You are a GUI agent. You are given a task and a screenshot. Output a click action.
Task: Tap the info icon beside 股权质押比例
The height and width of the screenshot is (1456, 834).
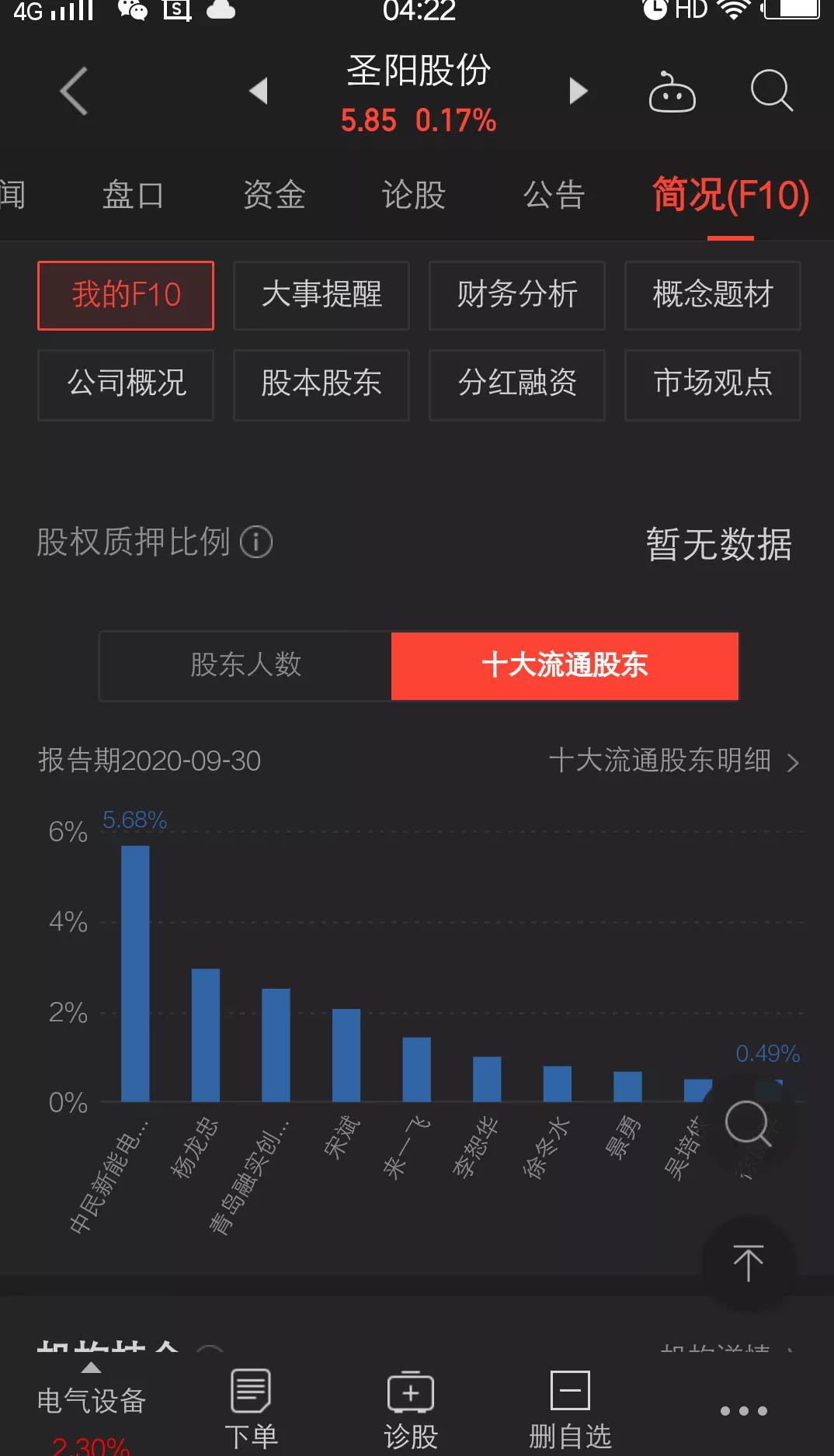(x=256, y=543)
